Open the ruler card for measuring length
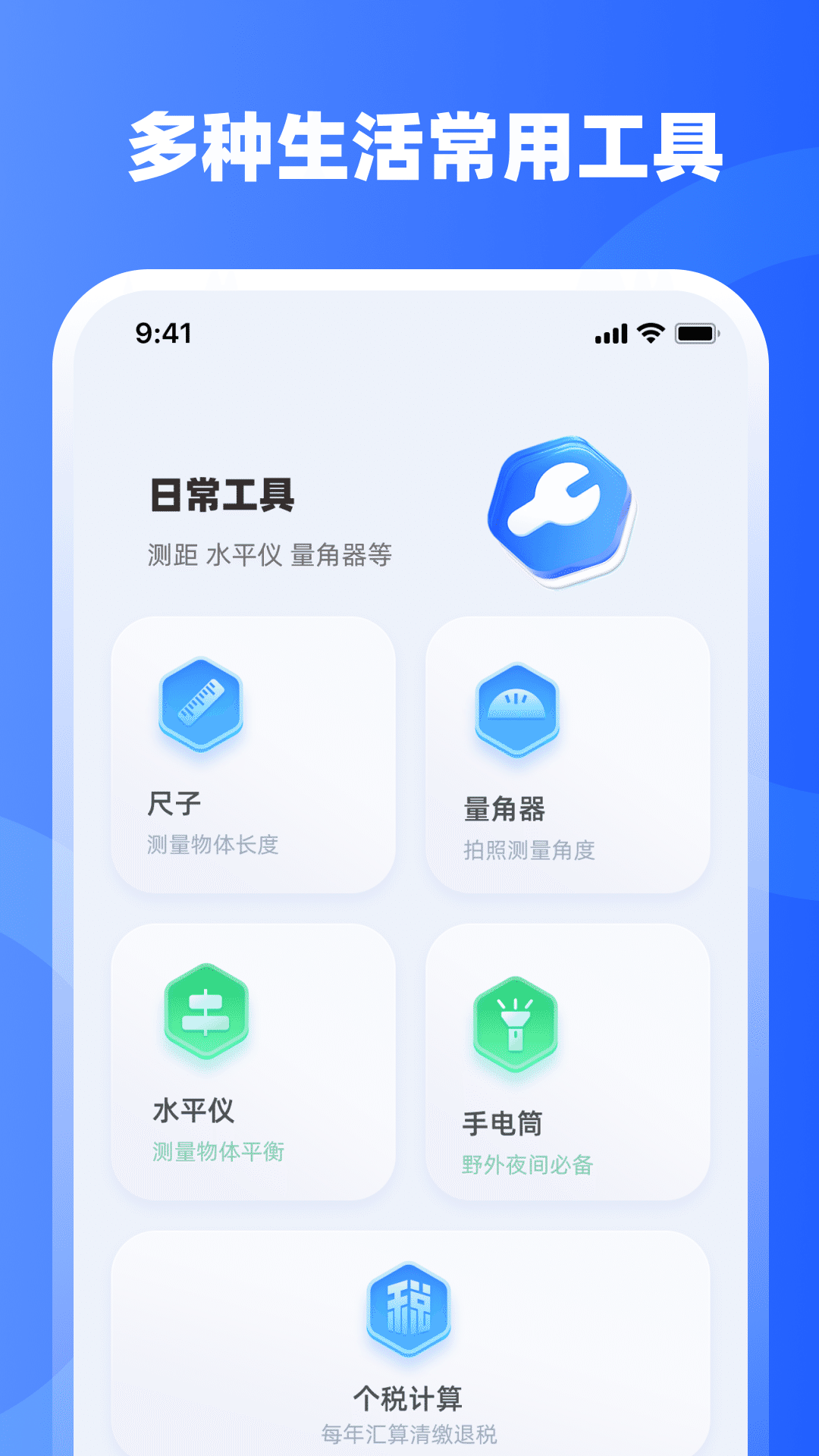819x1456 pixels. click(254, 755)
